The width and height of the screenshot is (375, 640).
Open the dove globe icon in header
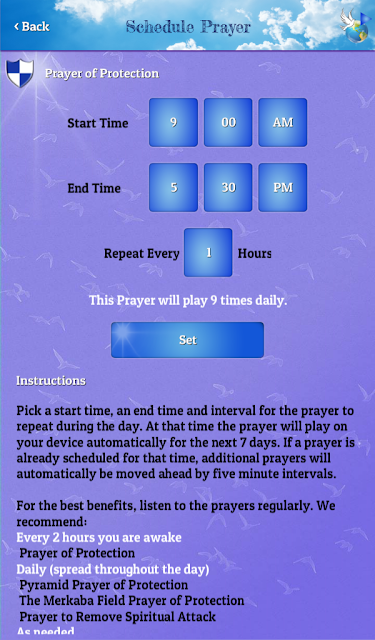pyautogui.click(x=356, y=25)
